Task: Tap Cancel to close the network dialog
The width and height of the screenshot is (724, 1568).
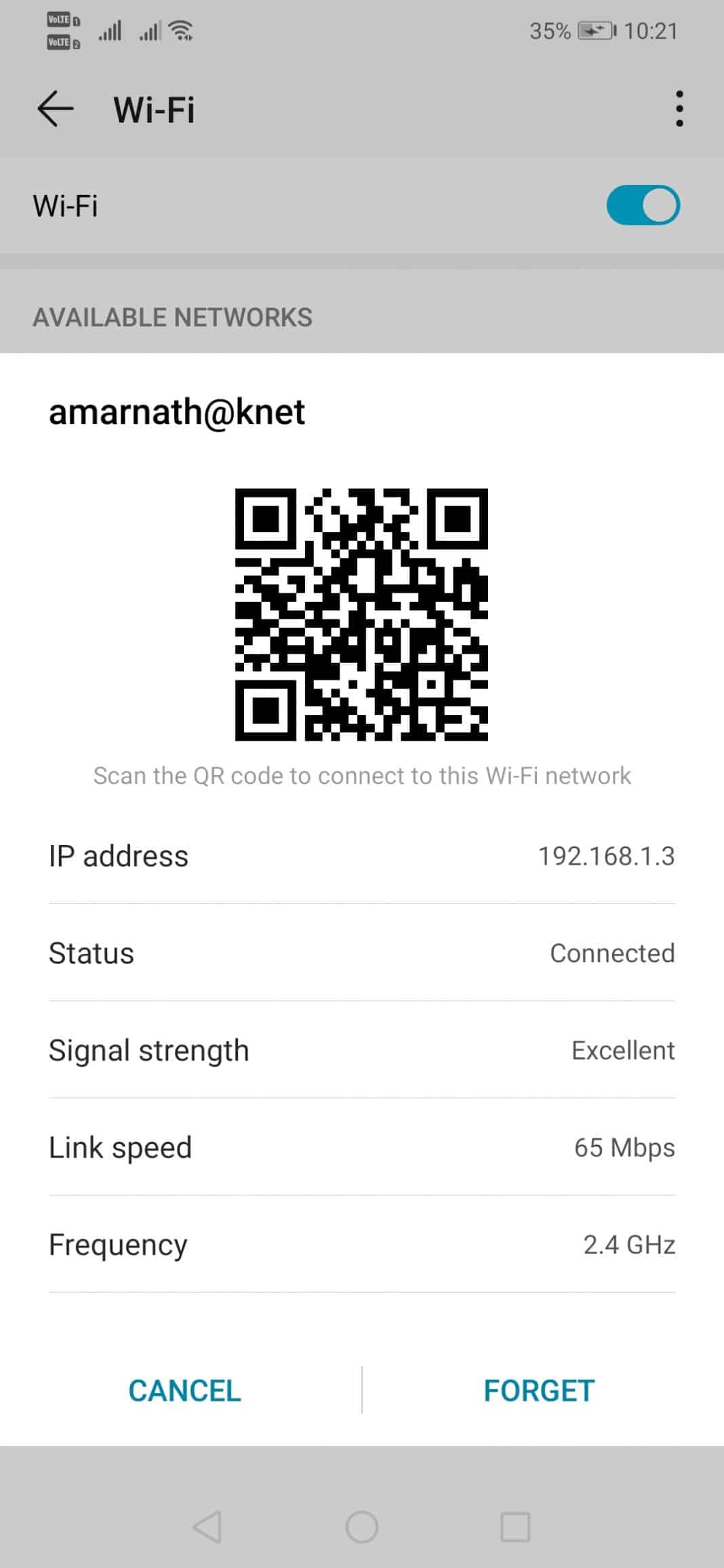Action: [184, 1391]
